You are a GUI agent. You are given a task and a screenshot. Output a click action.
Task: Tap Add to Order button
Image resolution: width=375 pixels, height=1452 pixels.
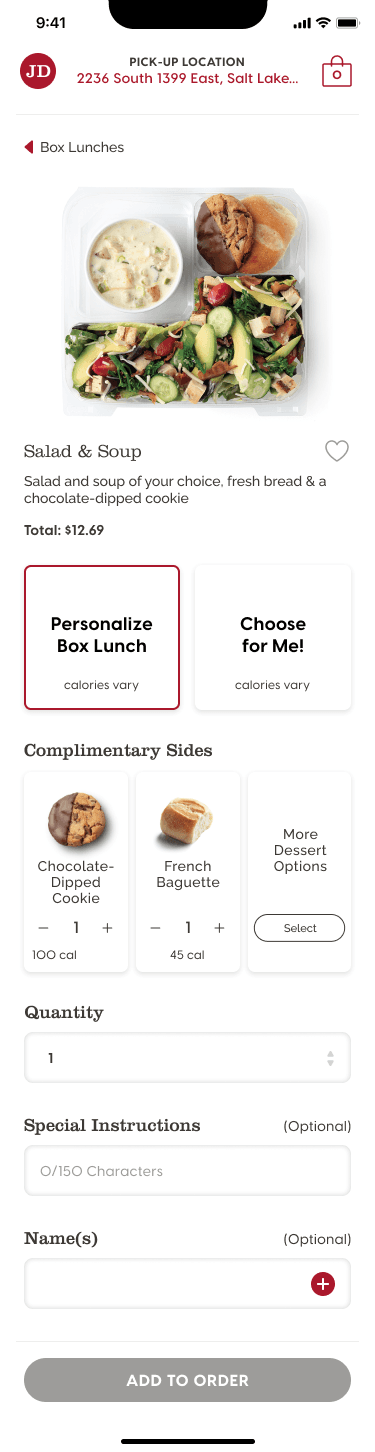click(187, 1380)
